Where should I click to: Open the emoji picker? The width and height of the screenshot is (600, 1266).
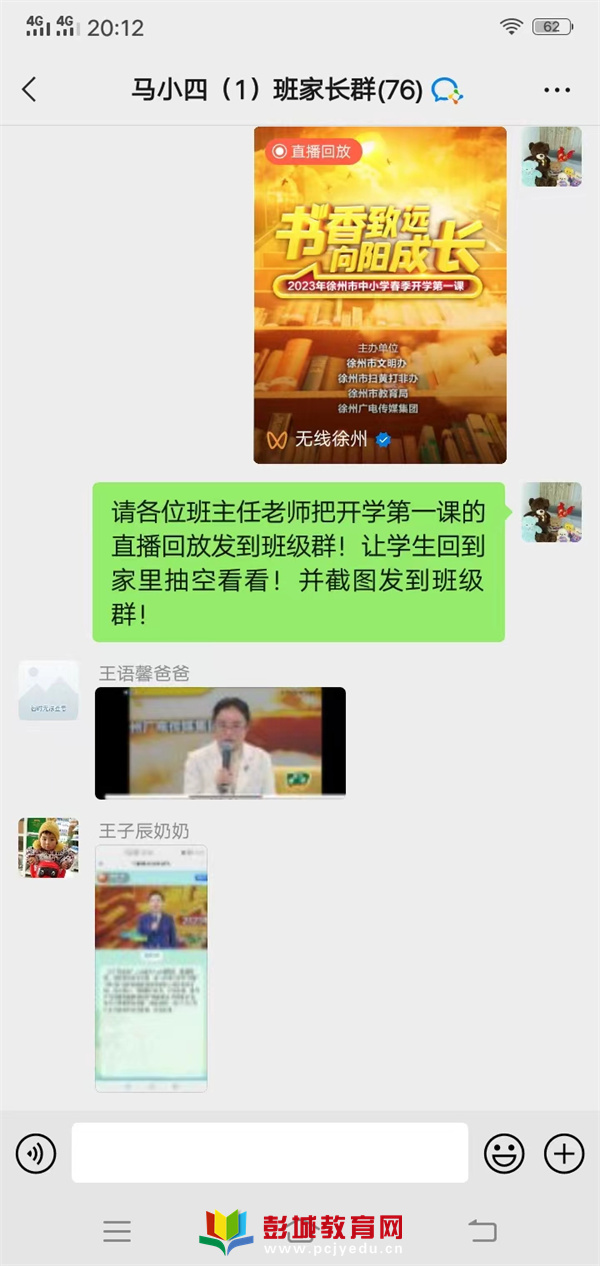pyautogui.click(x=504, y=1154)
